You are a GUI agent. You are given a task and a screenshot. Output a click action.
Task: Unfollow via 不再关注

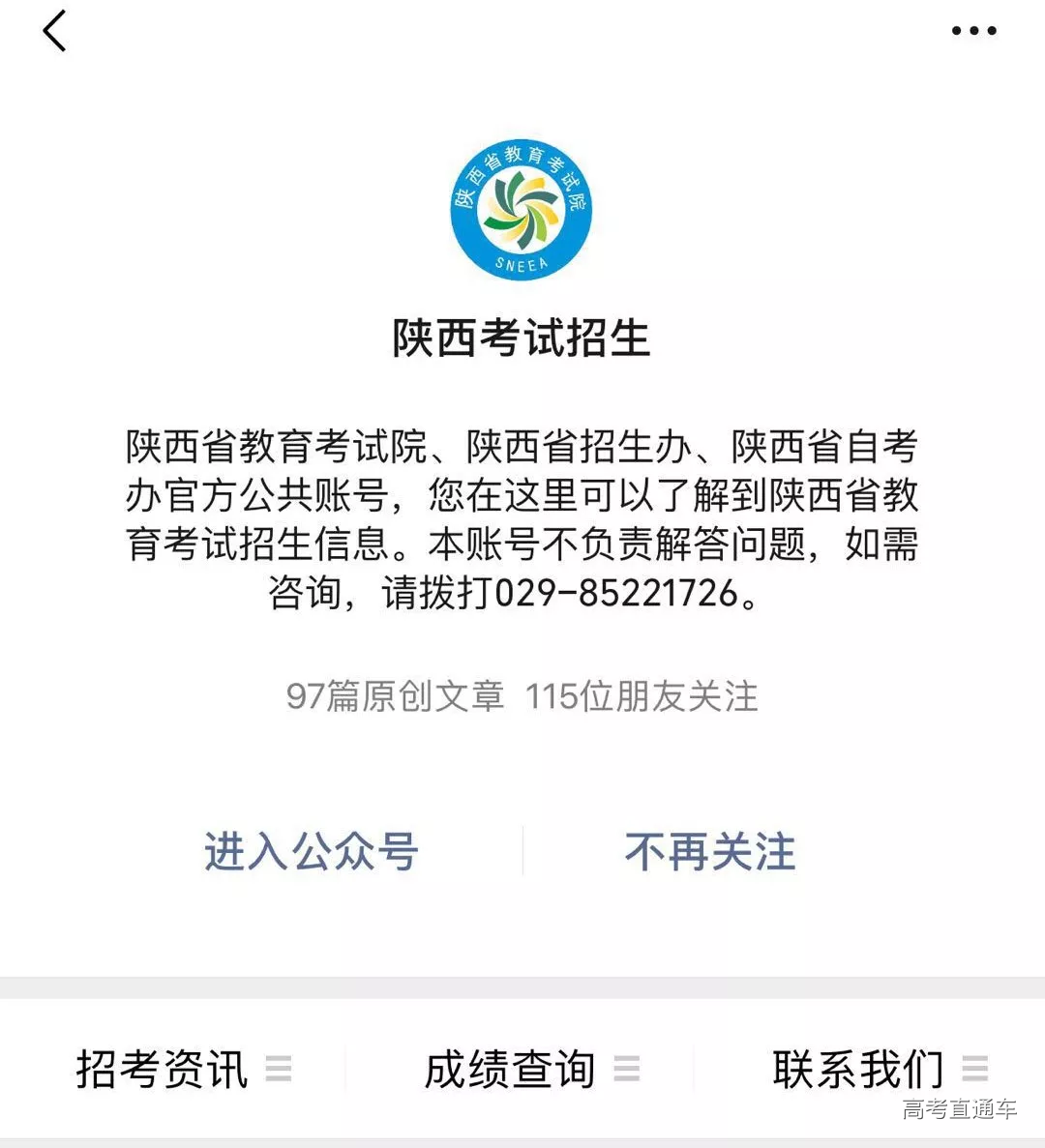point(710,852)
